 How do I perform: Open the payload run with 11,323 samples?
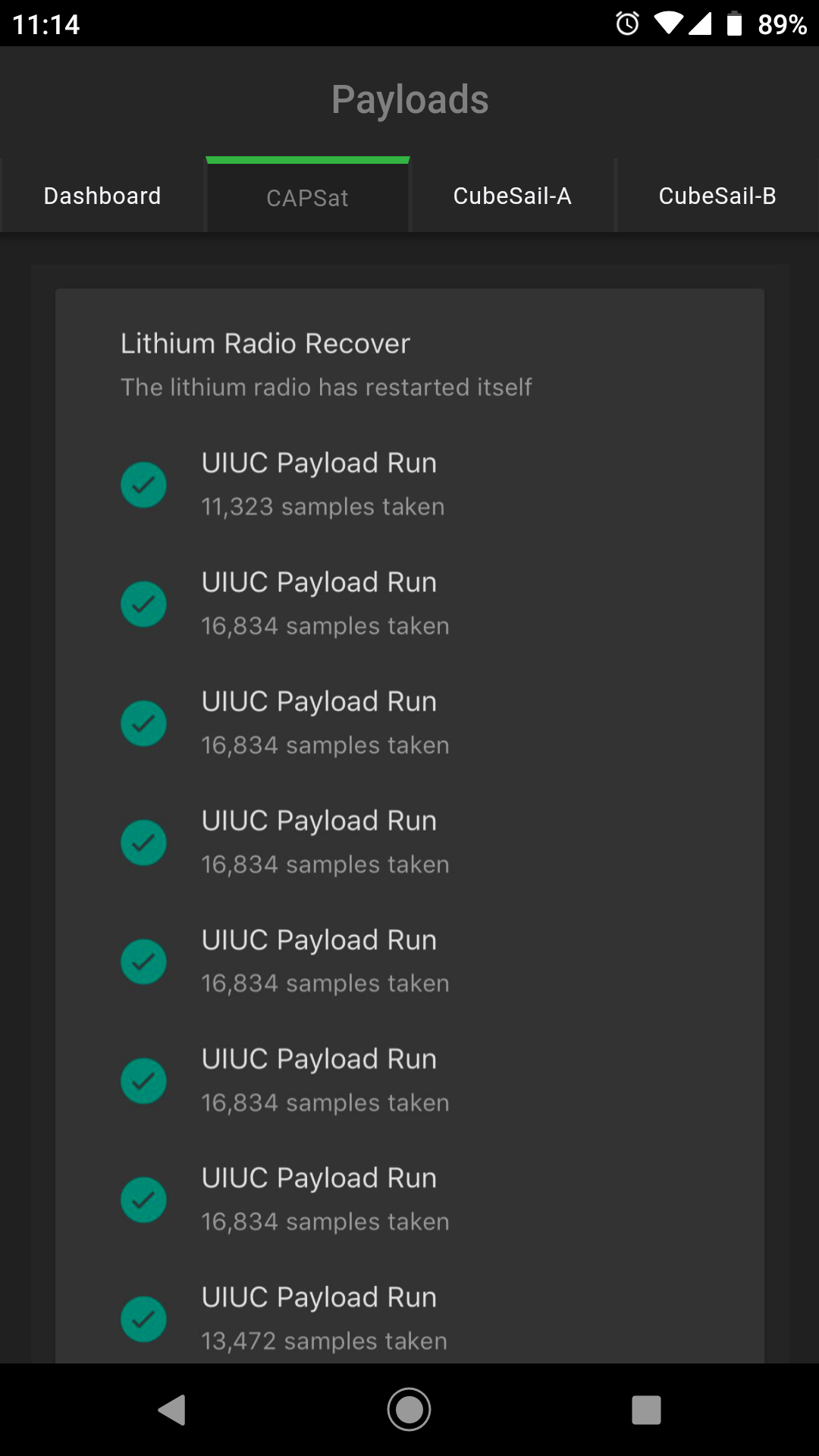[x=409, y=485]
